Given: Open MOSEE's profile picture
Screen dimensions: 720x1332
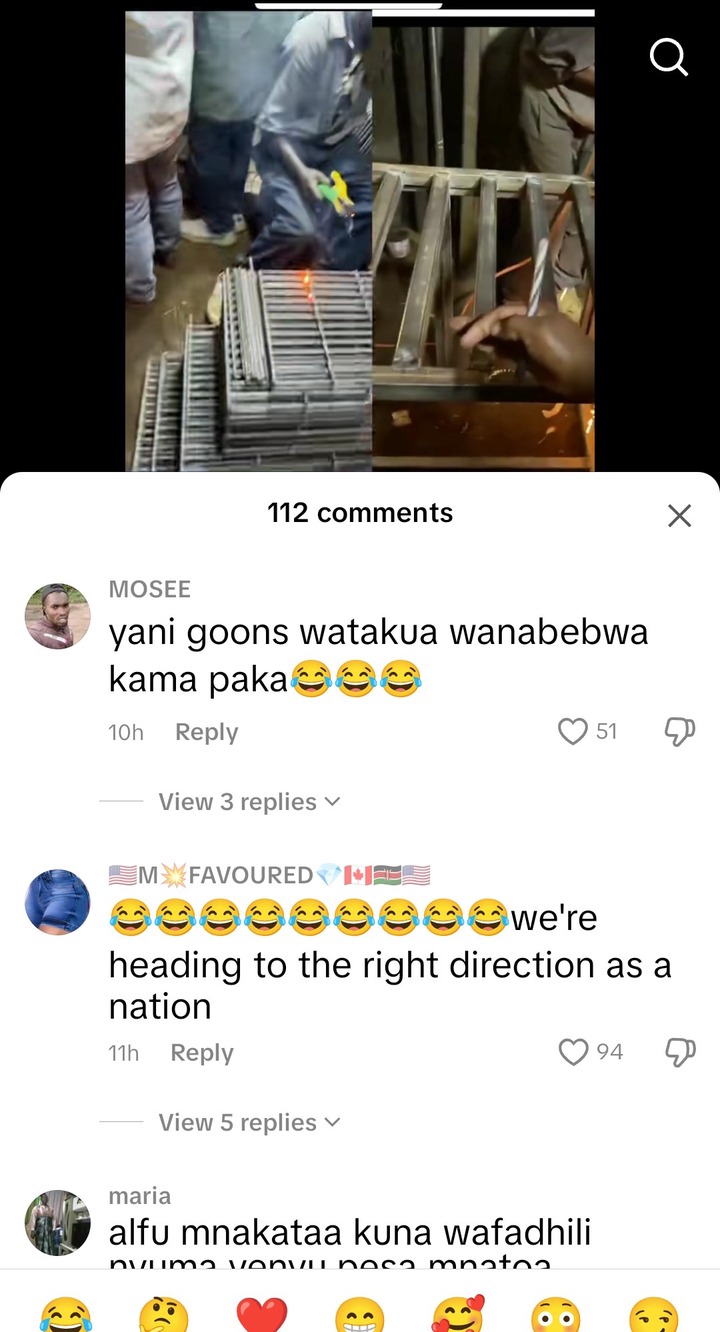Looking at the screenshot, I should tap(57, 617).
